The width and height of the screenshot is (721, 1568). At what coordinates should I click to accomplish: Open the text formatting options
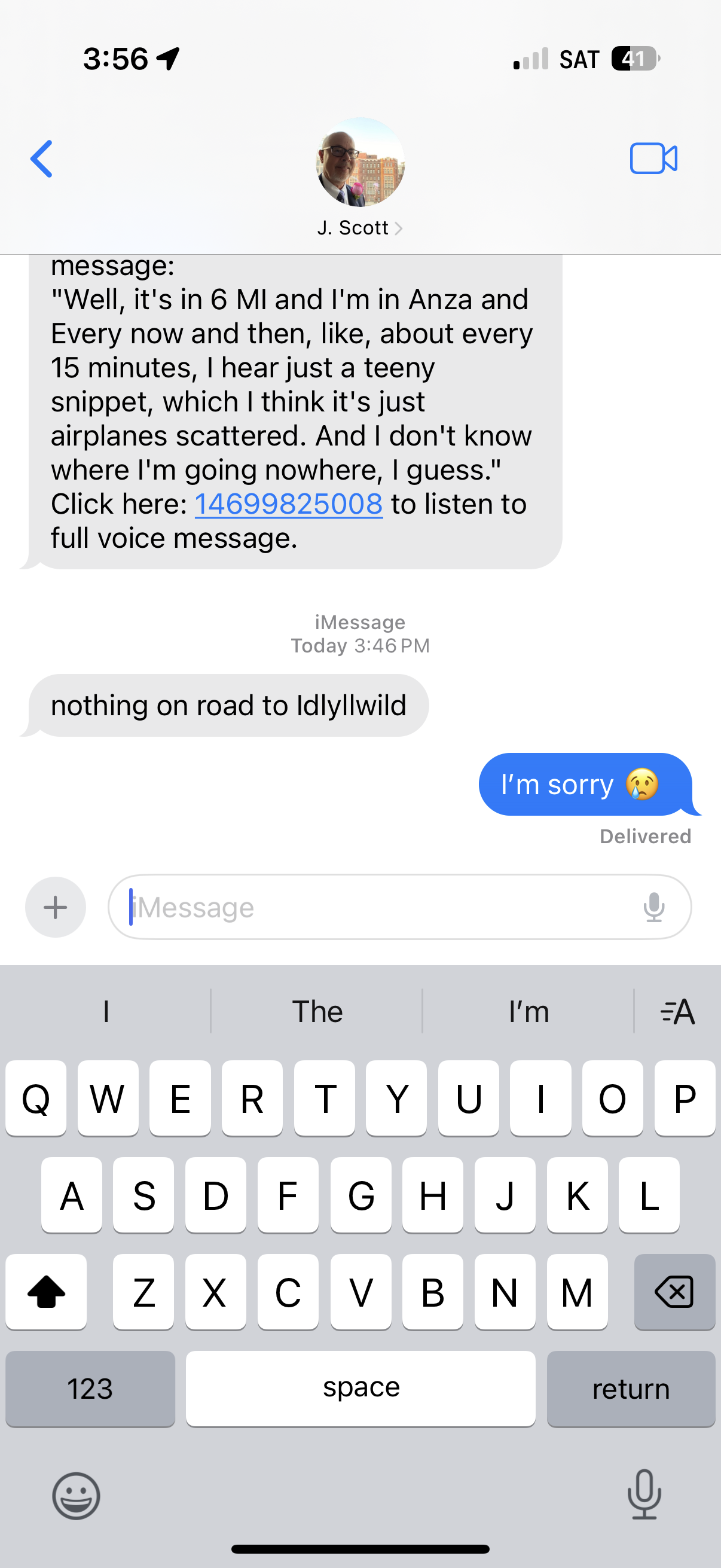[x=677, y=1012]
